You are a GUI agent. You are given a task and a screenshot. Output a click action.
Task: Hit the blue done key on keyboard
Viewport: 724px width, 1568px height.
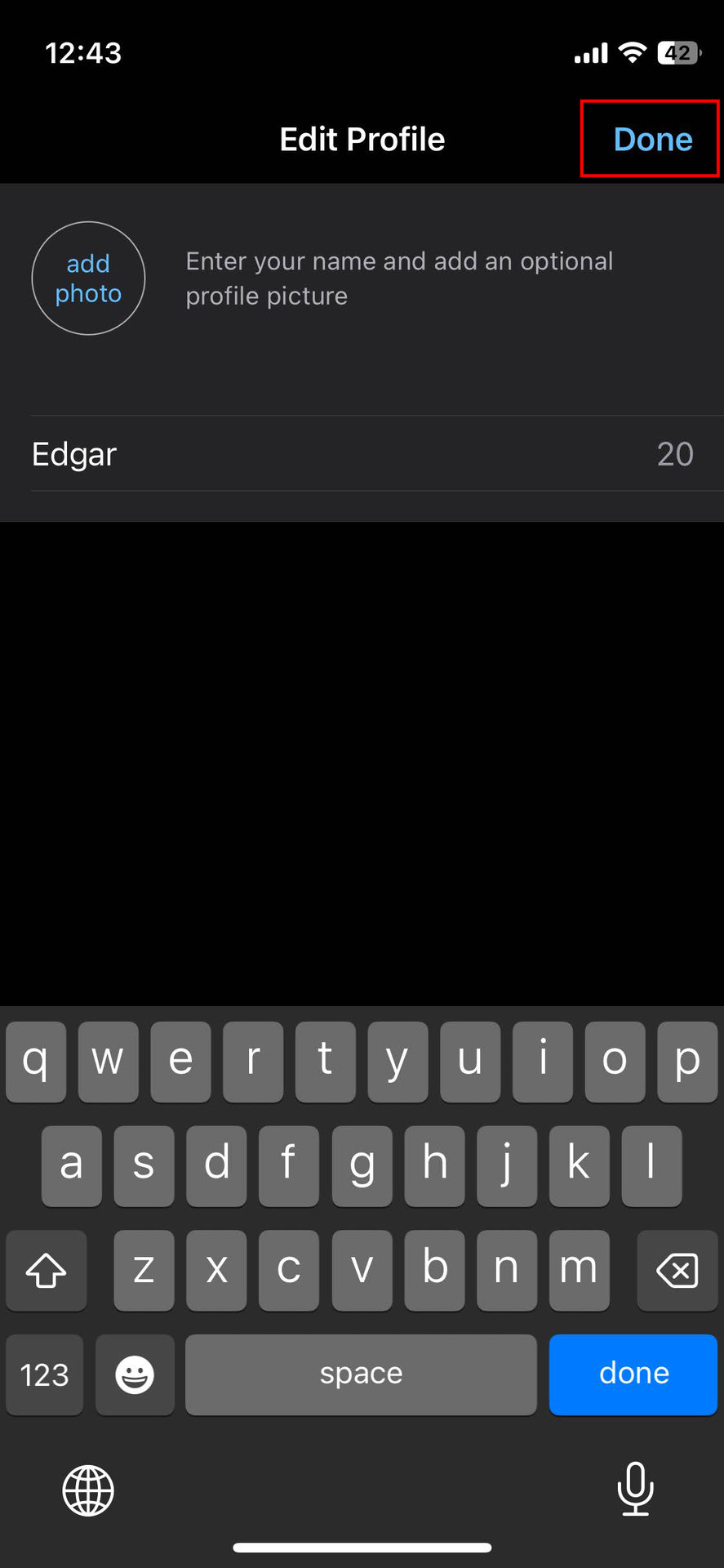[x=633, y=1374]
